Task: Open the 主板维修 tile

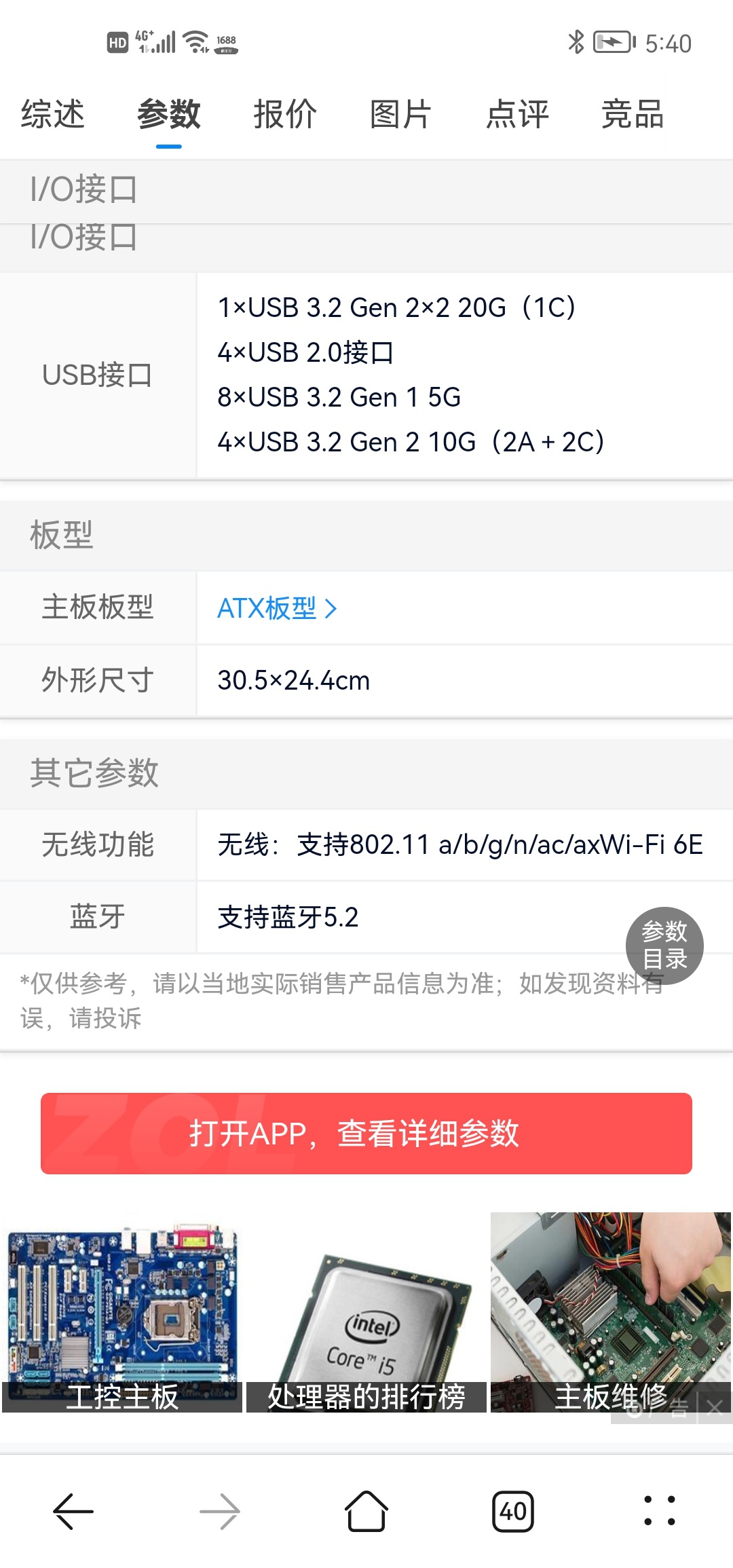Action: tap(597, 1313)
